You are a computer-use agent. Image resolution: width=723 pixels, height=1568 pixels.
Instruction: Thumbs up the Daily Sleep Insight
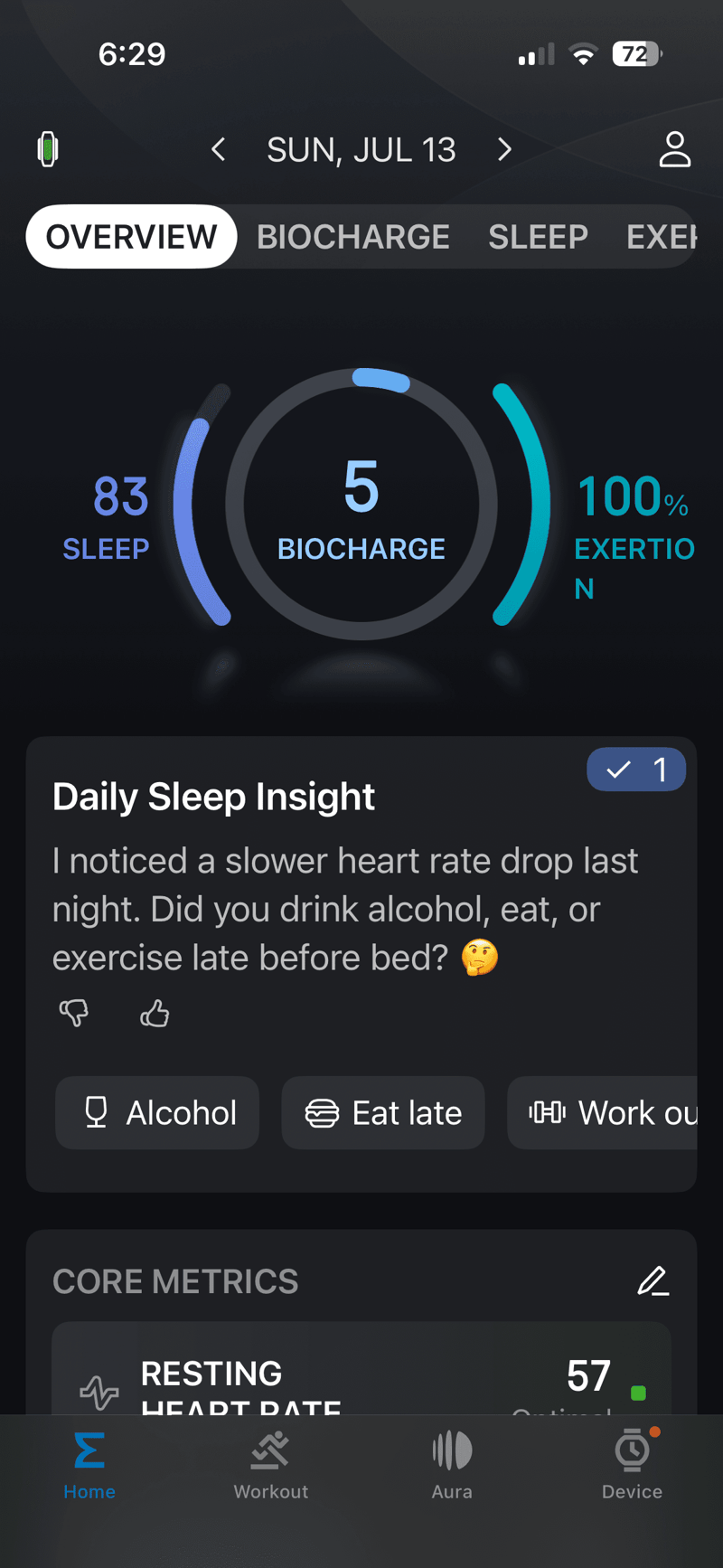click(155, 1014)
